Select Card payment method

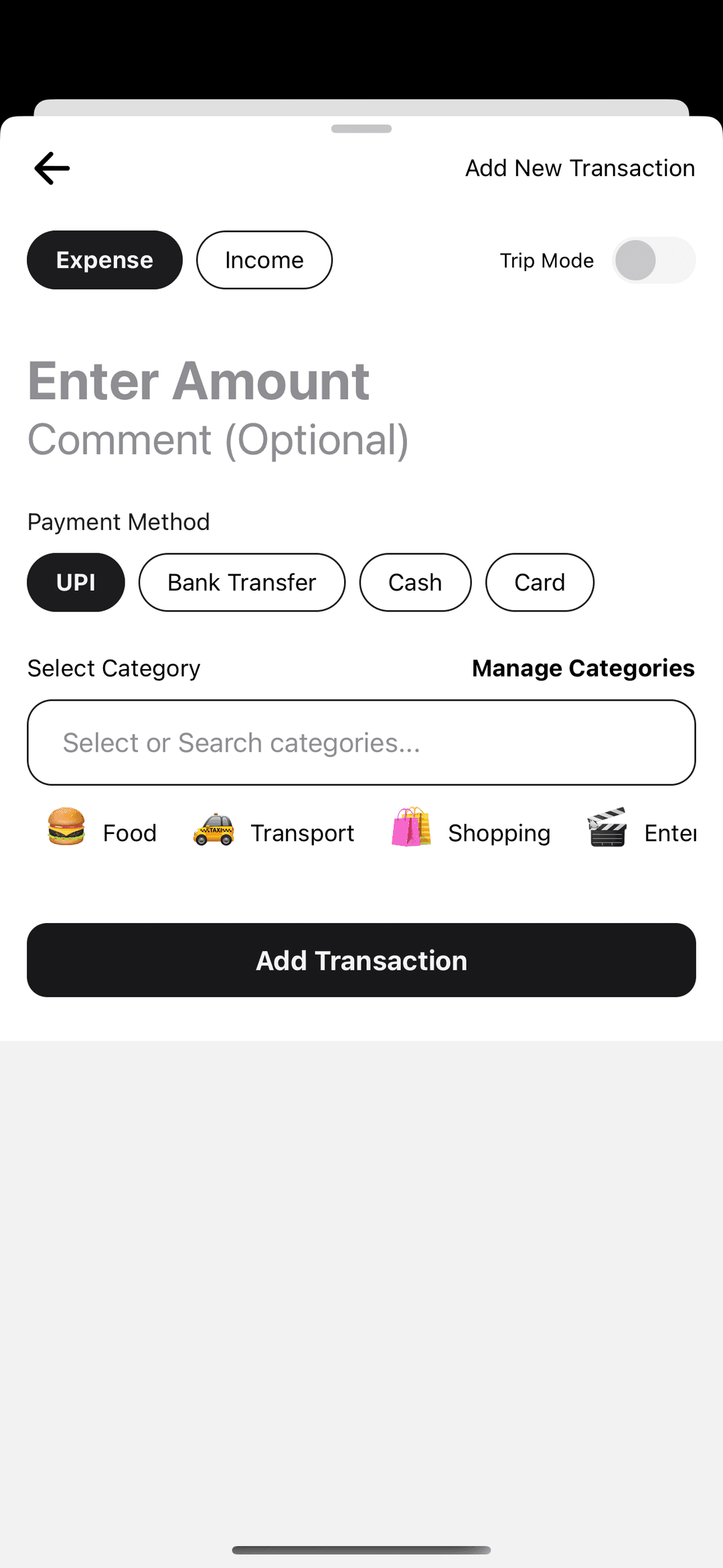coord(540,582)
